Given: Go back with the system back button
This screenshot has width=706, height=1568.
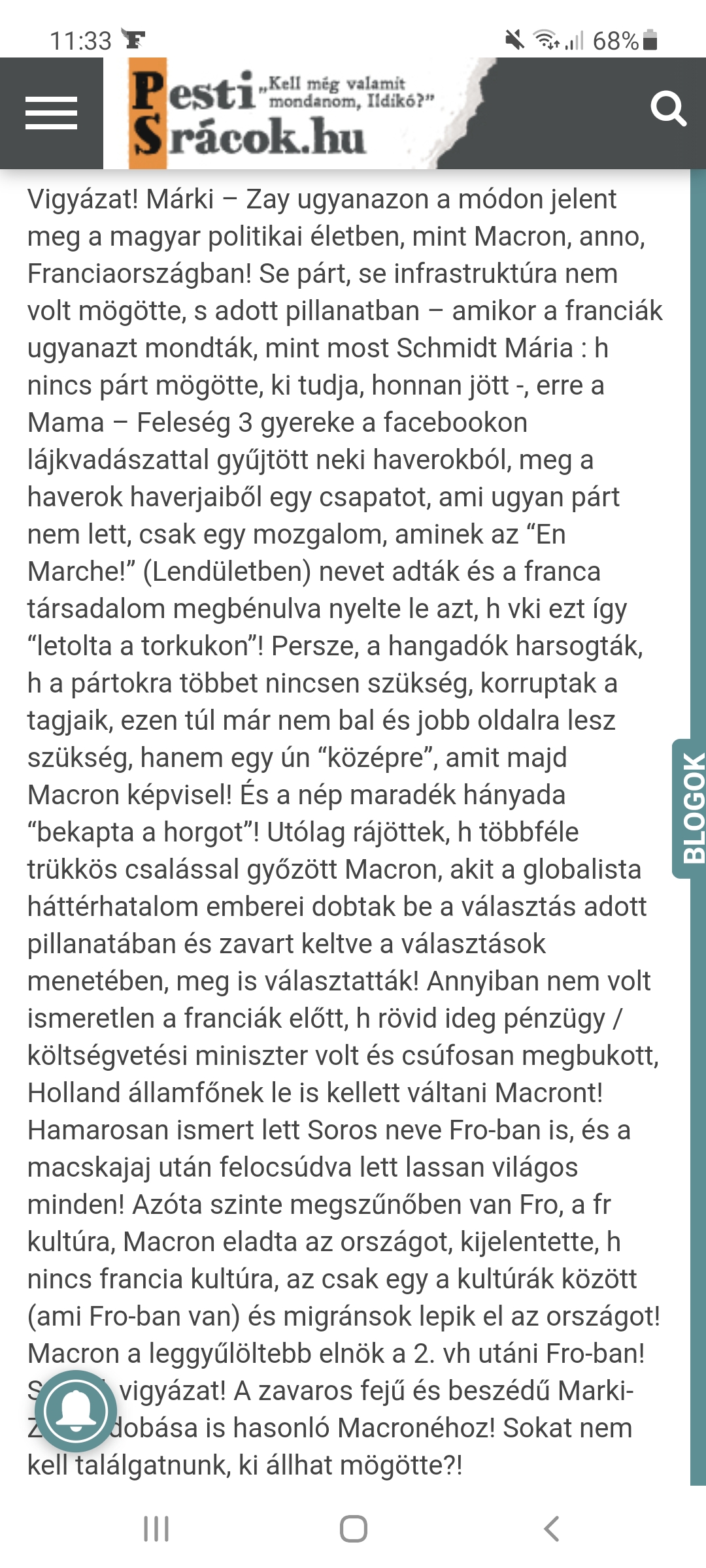Looking at the screenshot, I should [x=551, y=1529].
